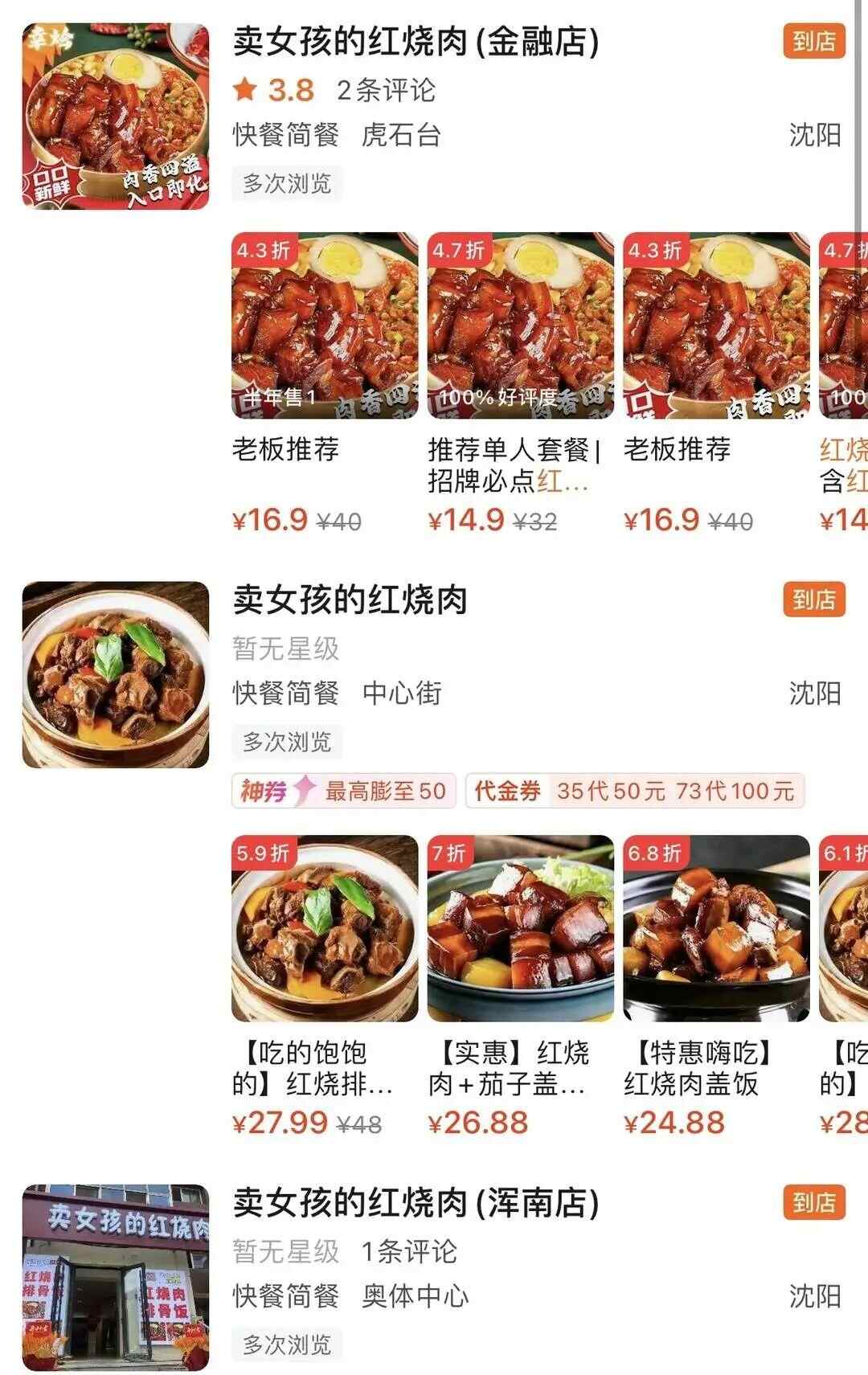Open the 卖女孩的红烧肉 shop in 中心街

click(x=350, y=600)
